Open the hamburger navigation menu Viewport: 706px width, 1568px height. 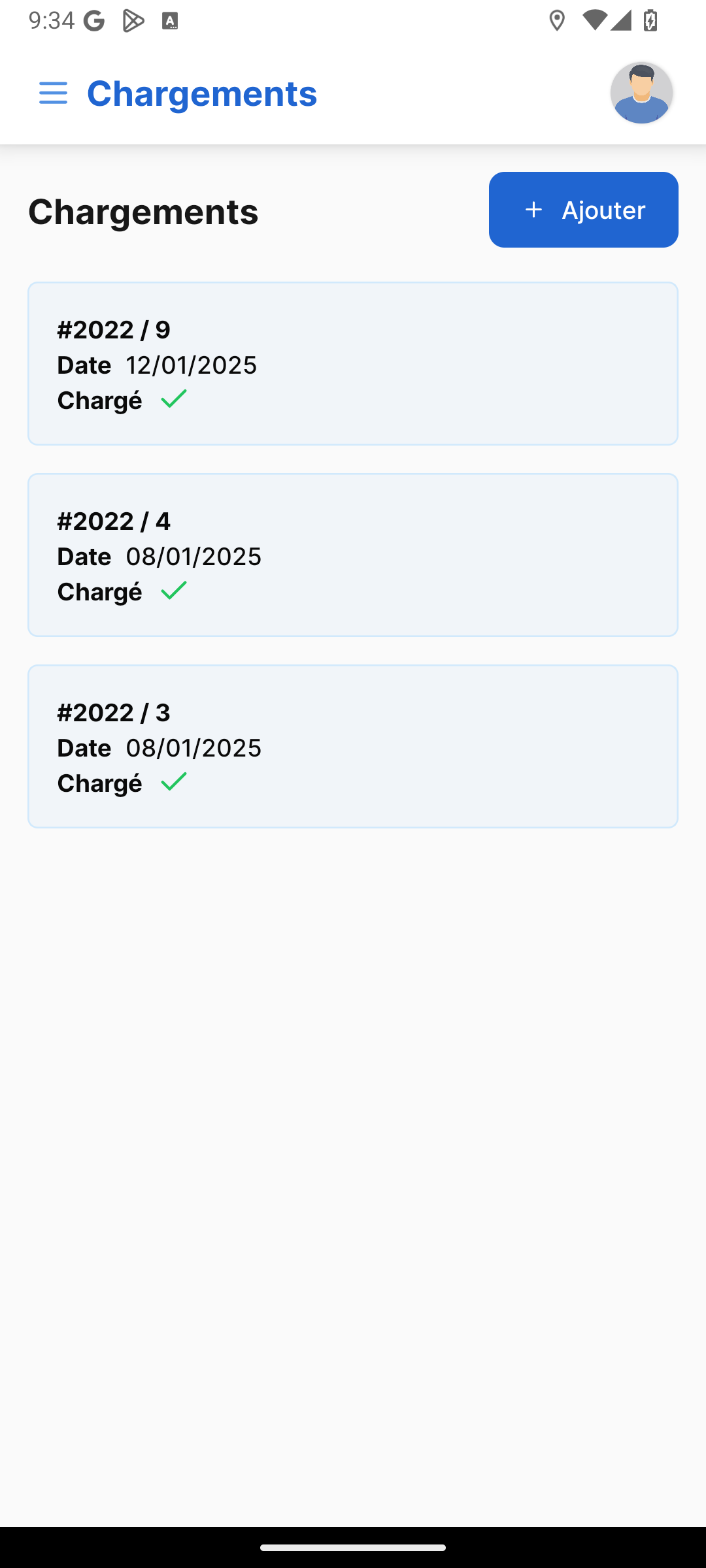[53, 93]
